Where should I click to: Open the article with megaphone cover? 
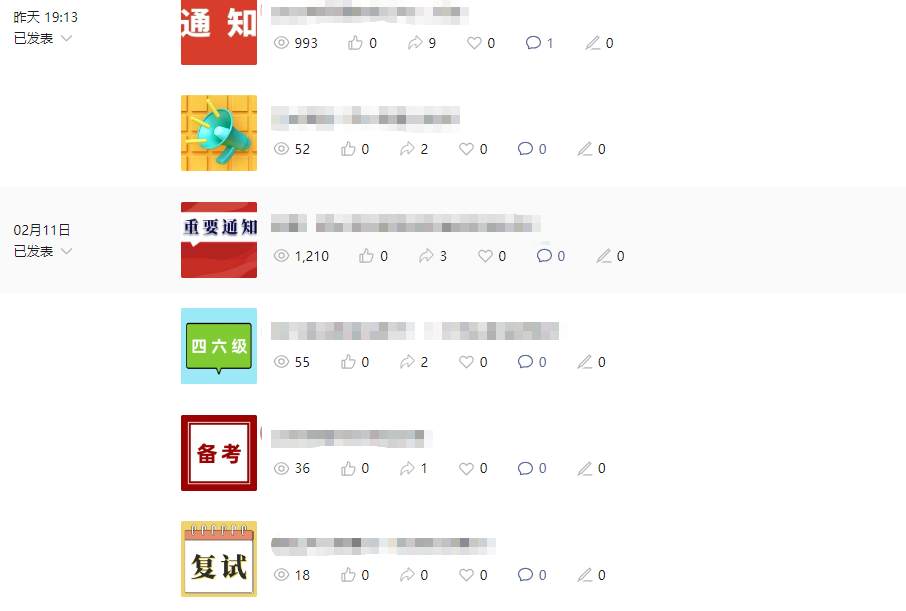[219, 133]
